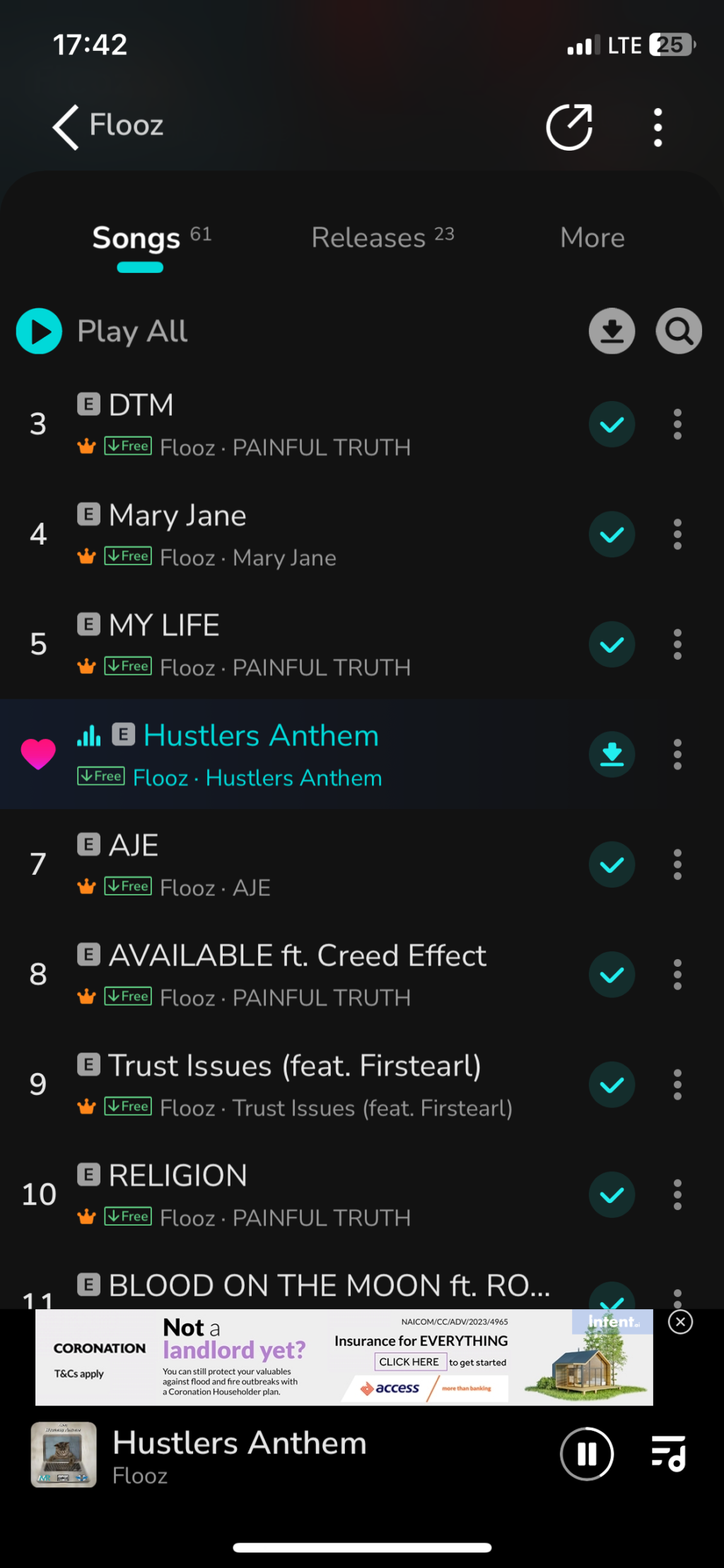This screenshot has width=724, height=1568.
Task: Pause the playing Hustlers Anthem
Action: pos(587,1454)
